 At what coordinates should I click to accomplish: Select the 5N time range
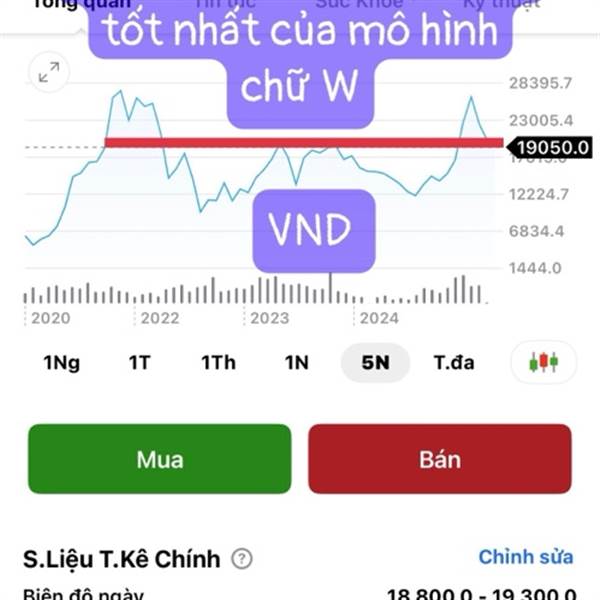pos(375,362)
